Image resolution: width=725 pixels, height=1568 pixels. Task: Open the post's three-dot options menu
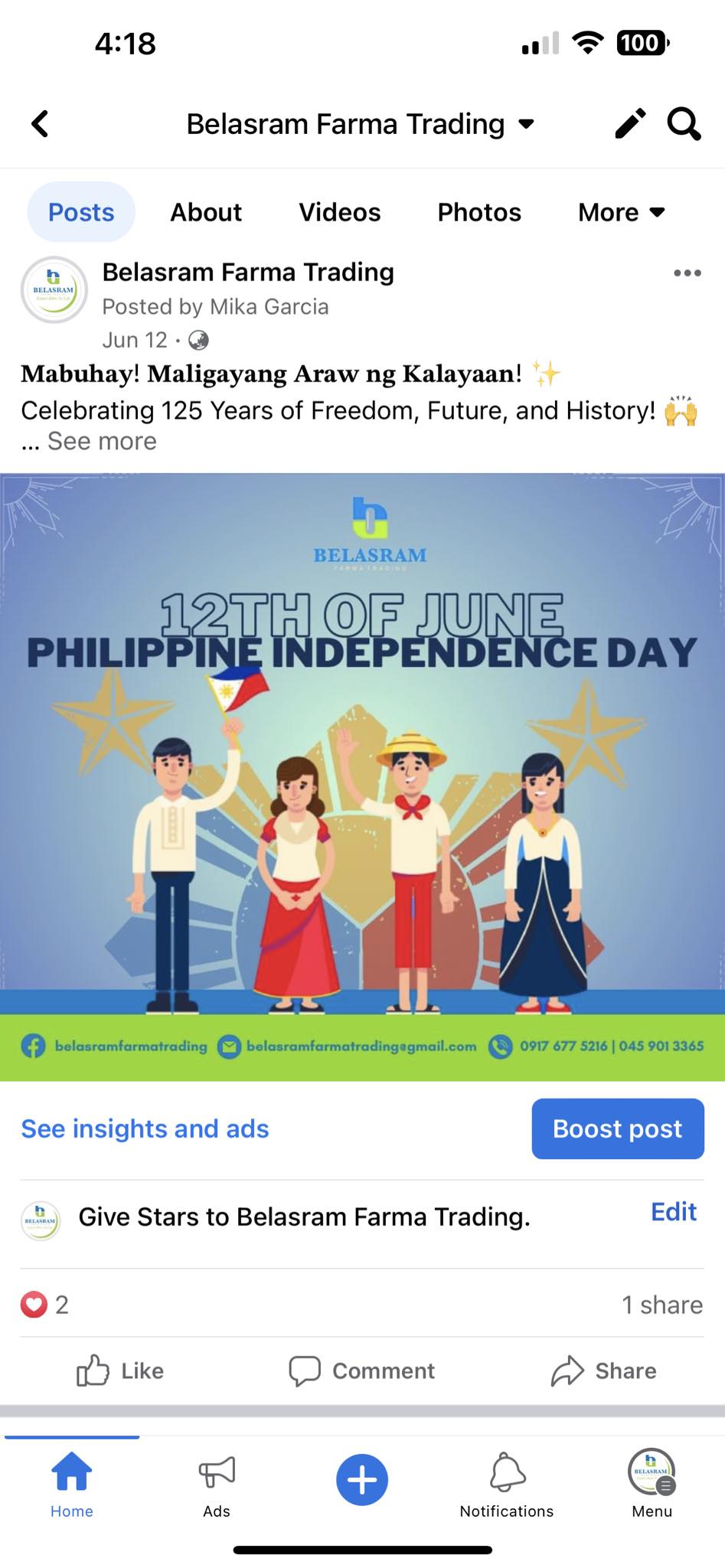coord(687,273)
